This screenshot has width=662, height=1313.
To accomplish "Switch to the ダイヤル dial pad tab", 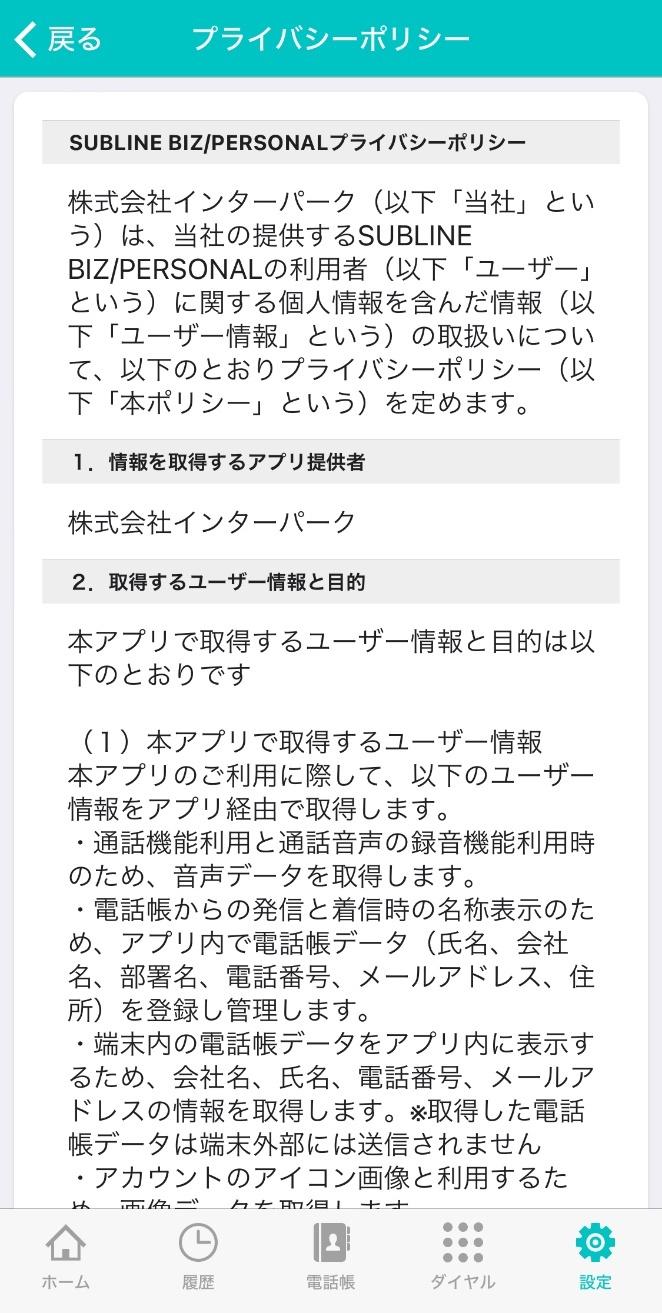I will (x=462, y=1256).
